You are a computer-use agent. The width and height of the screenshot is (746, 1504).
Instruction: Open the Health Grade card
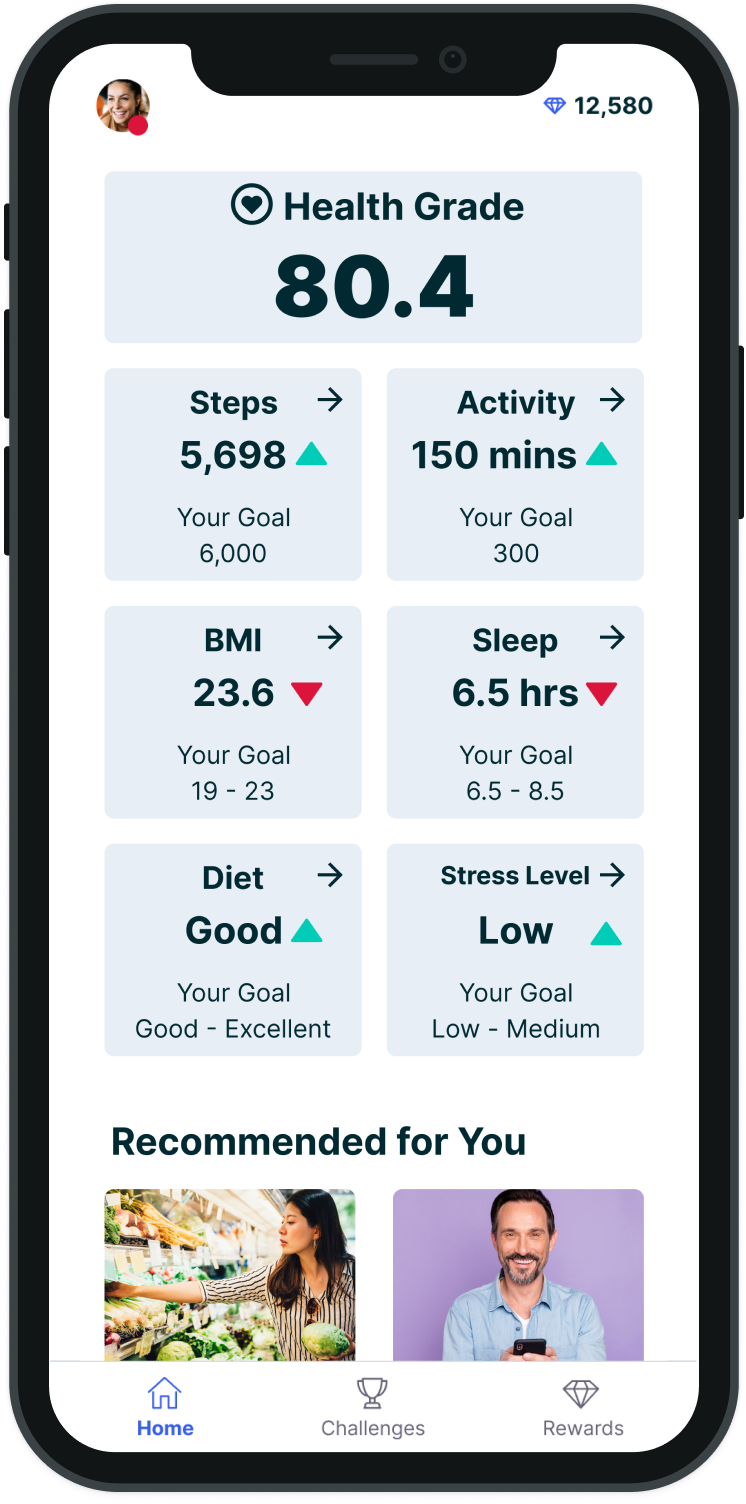373,257
